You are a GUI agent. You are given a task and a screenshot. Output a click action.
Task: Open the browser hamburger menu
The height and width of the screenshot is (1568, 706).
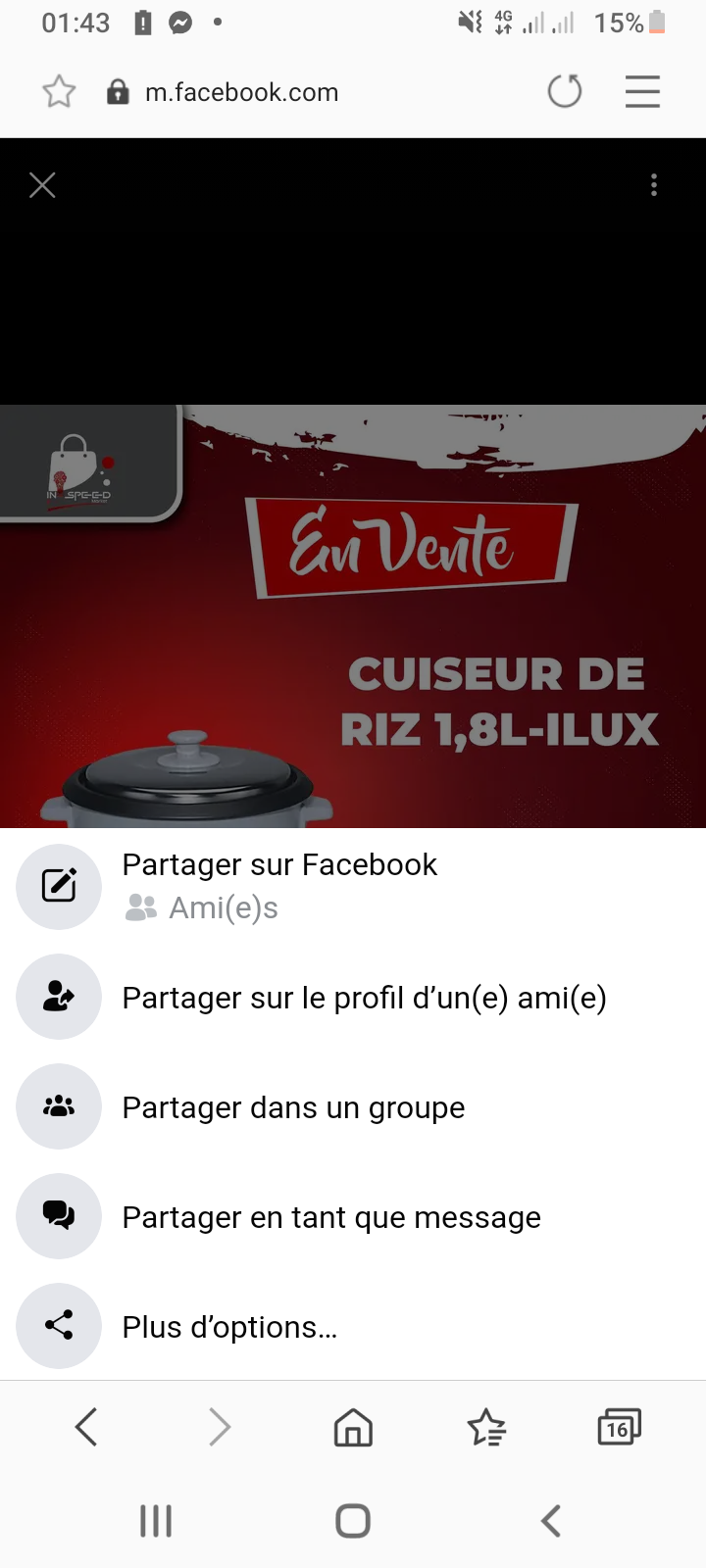click(642, 92)
